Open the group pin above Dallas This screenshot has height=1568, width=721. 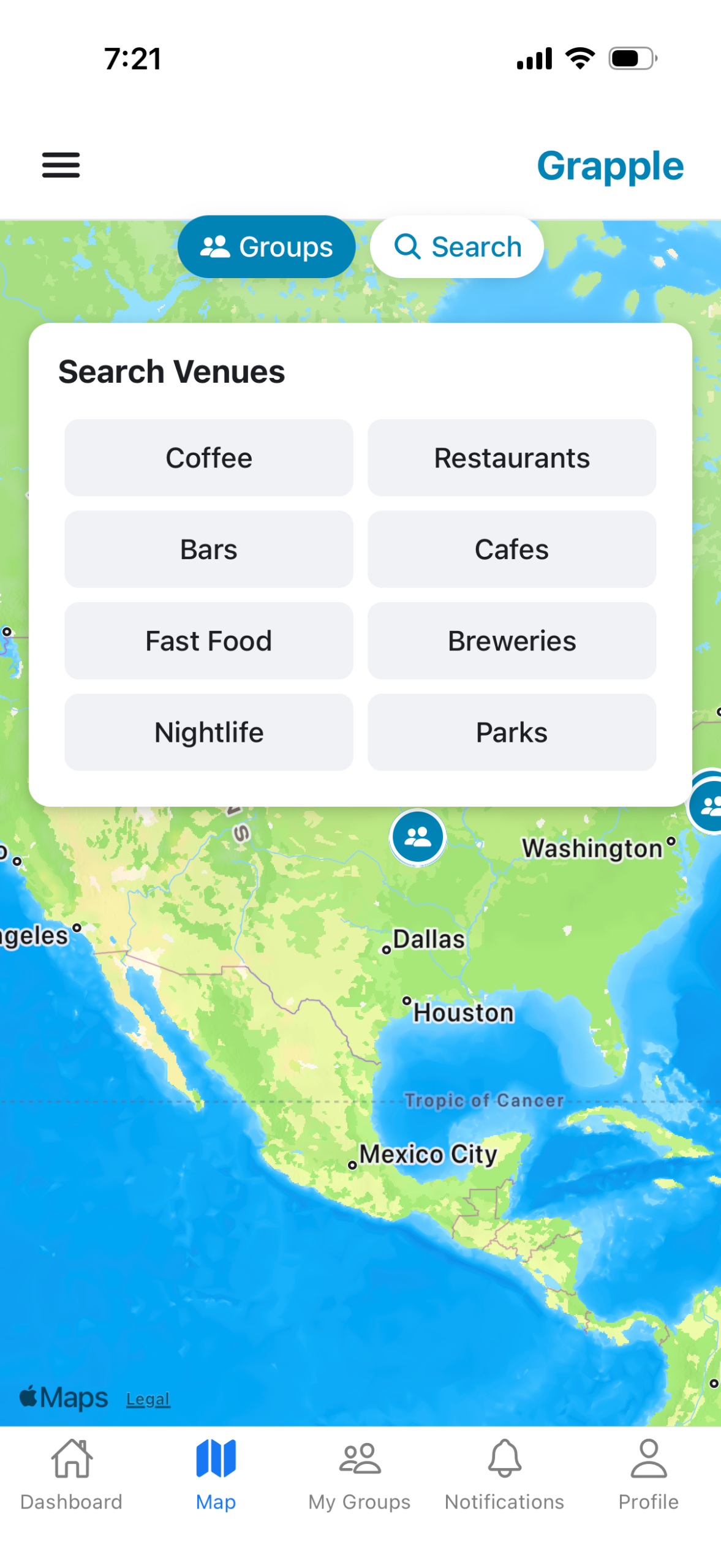(418, 836)
